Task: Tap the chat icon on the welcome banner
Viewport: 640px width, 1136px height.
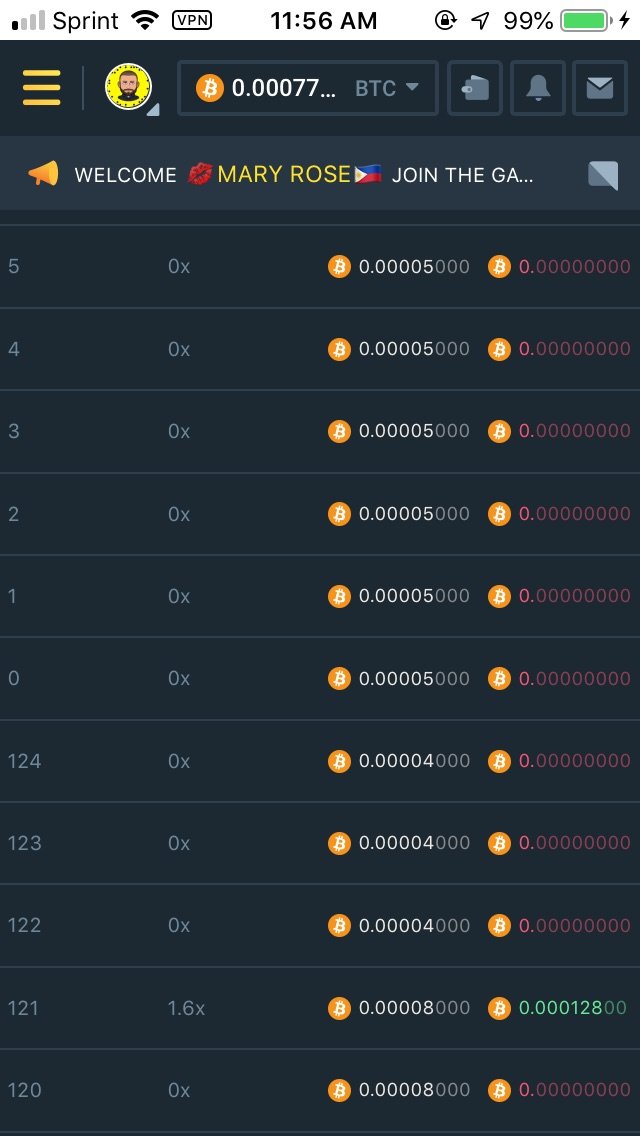Action: (x=603, y=175)
